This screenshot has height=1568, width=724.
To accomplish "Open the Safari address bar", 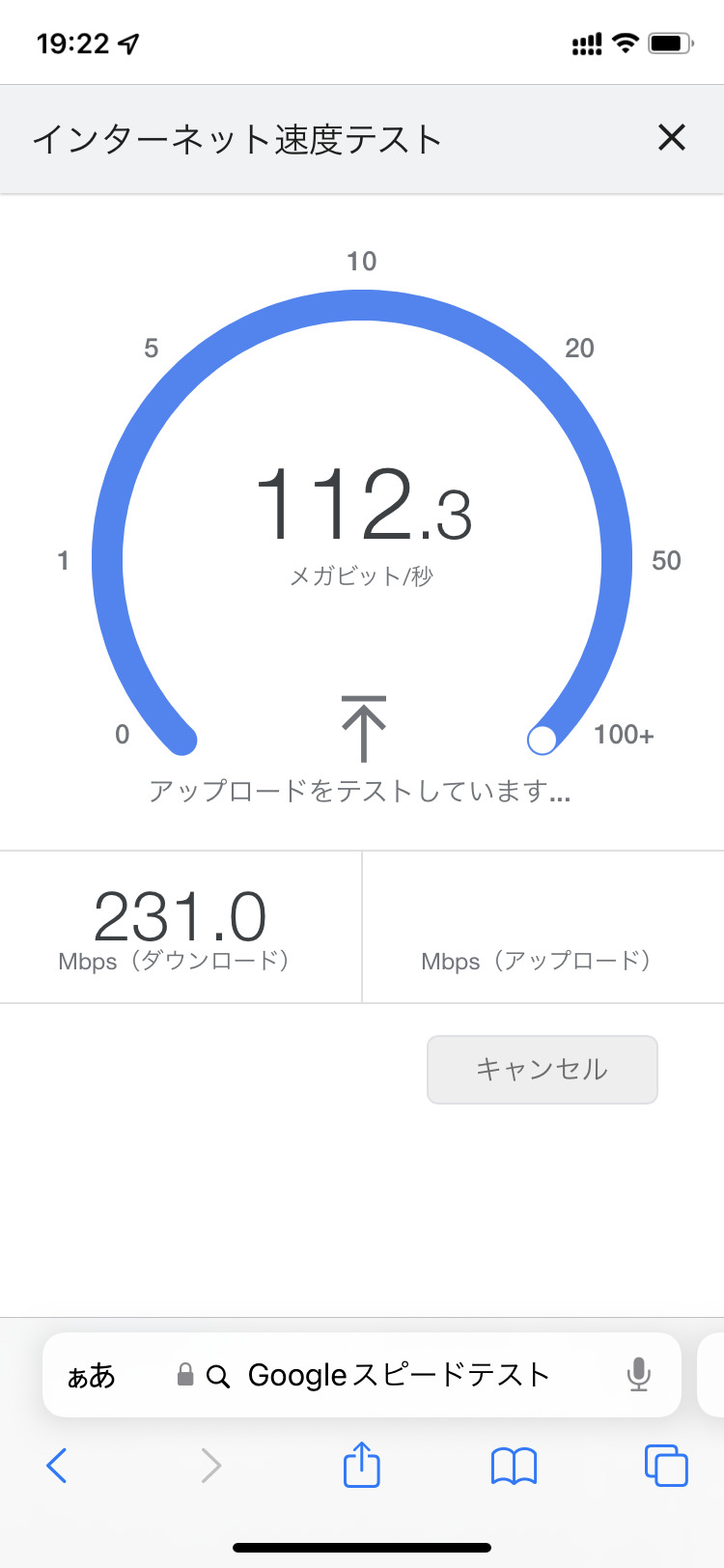I will [x=398, y=1375].
